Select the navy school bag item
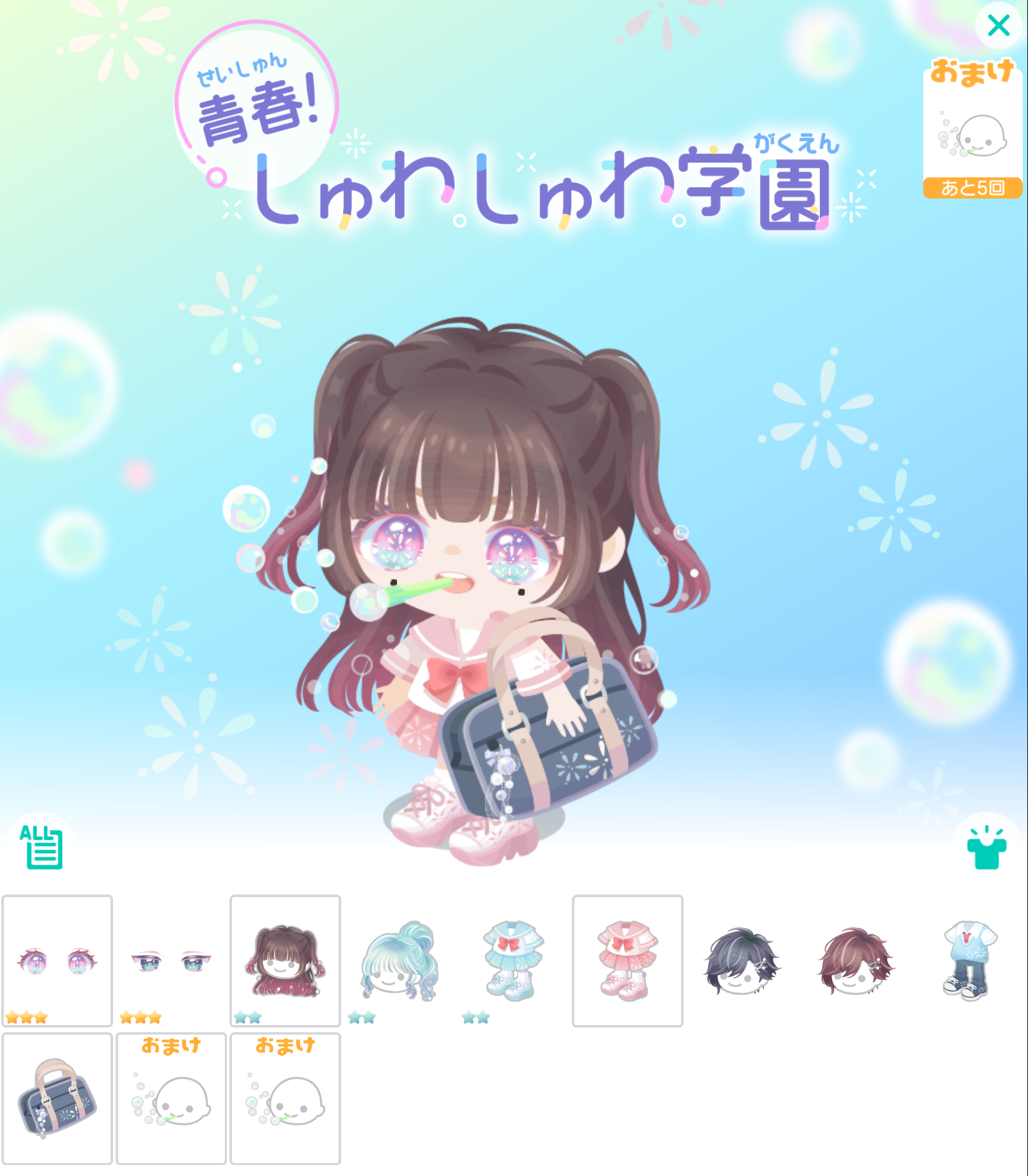This screenshot has height=1176, width=1028. coord(57,1099)
